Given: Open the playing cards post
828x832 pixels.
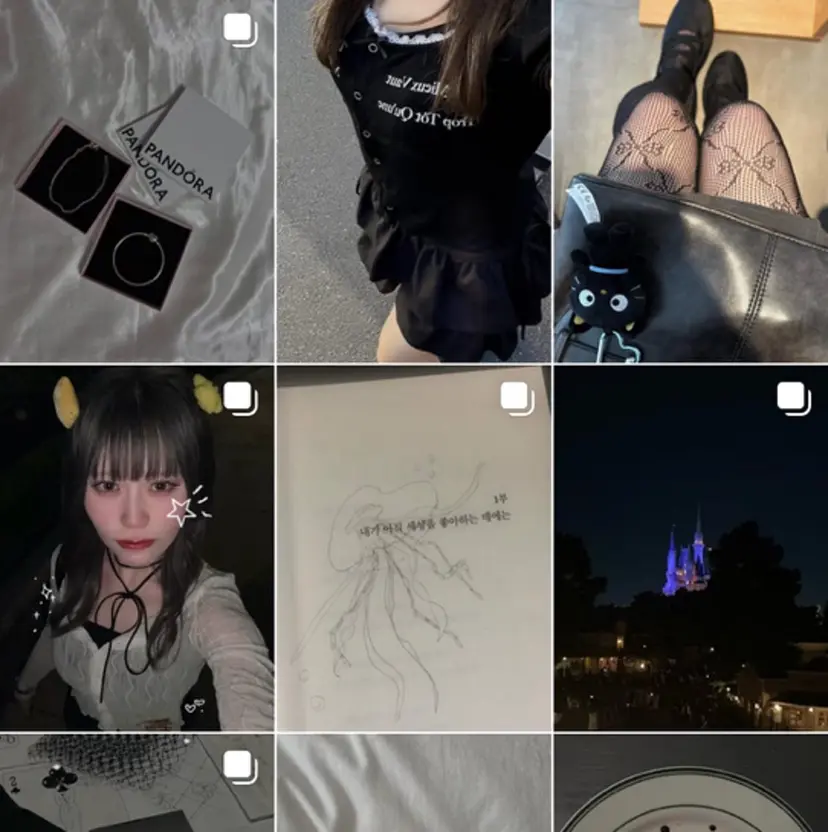Looking at the screenshot, I should click(x=137, y=783).
